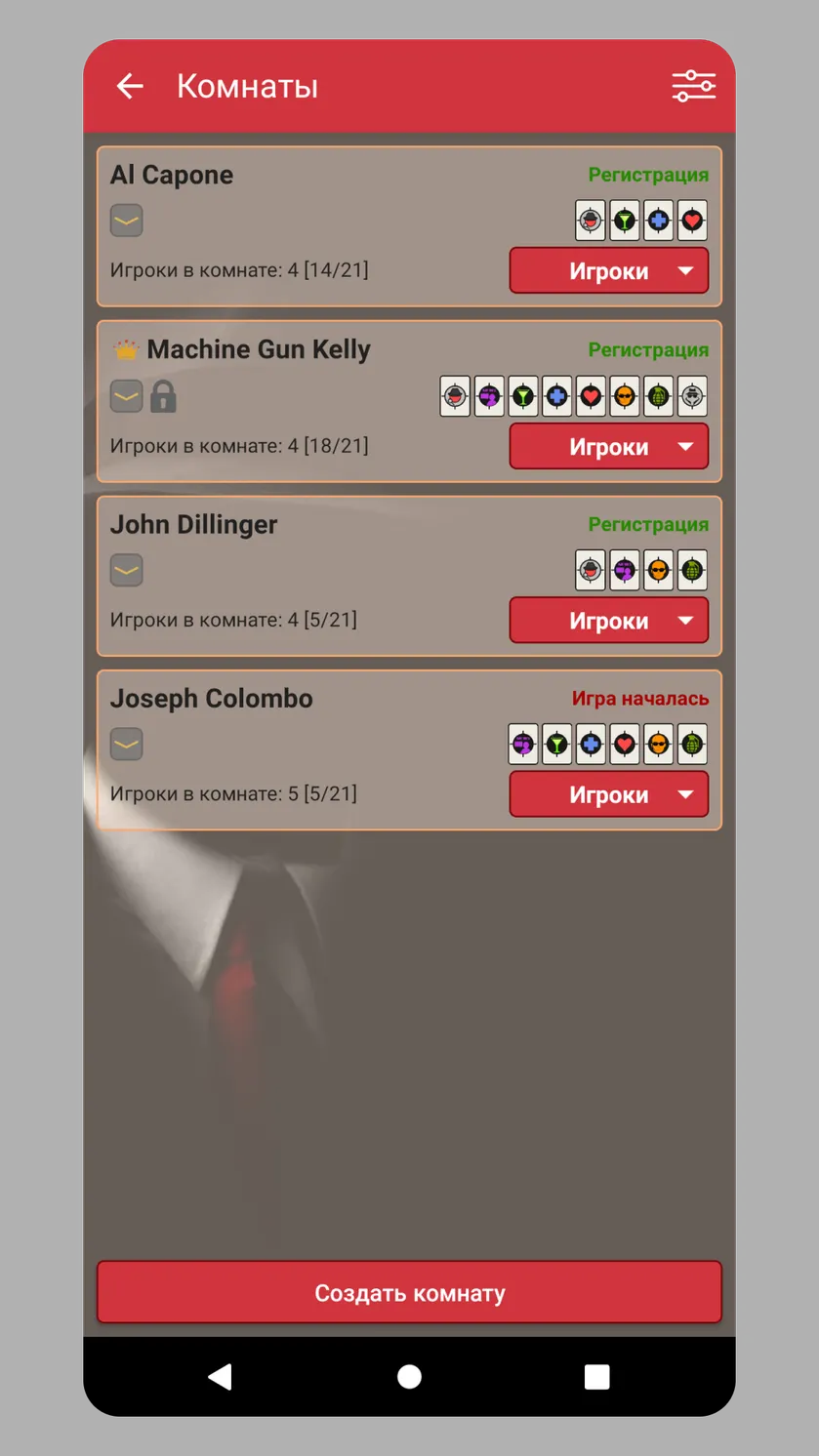The height and width of the screenshot is (1456, 819).
Task: Go to the system home screen
Action: pyautogui.click(x=410, y=1377)
